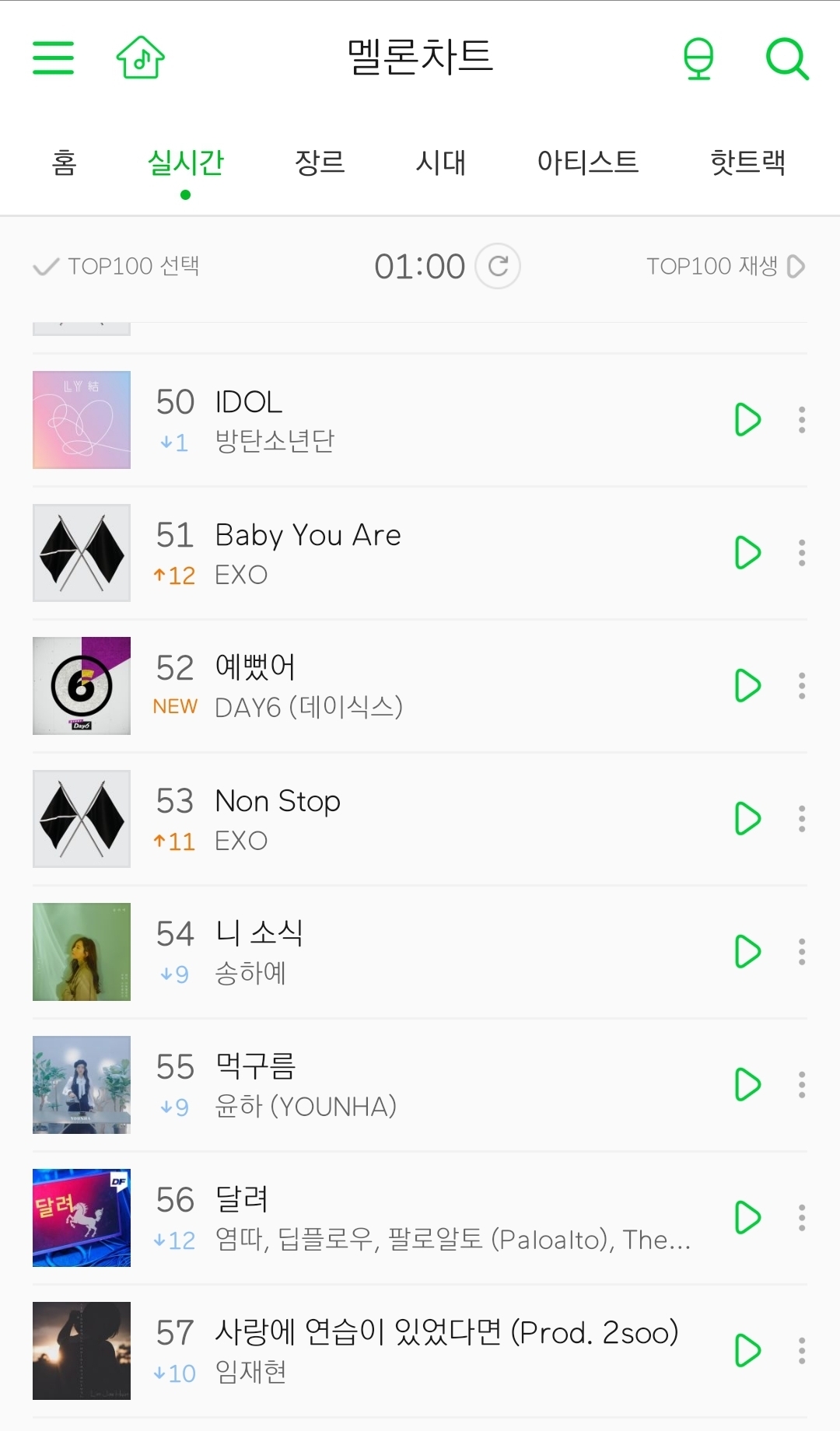The width and height of the screenshot is (840, 1431).
Task: Refresh the 01:00 real-time chart
Action: (x=498, y=266)
